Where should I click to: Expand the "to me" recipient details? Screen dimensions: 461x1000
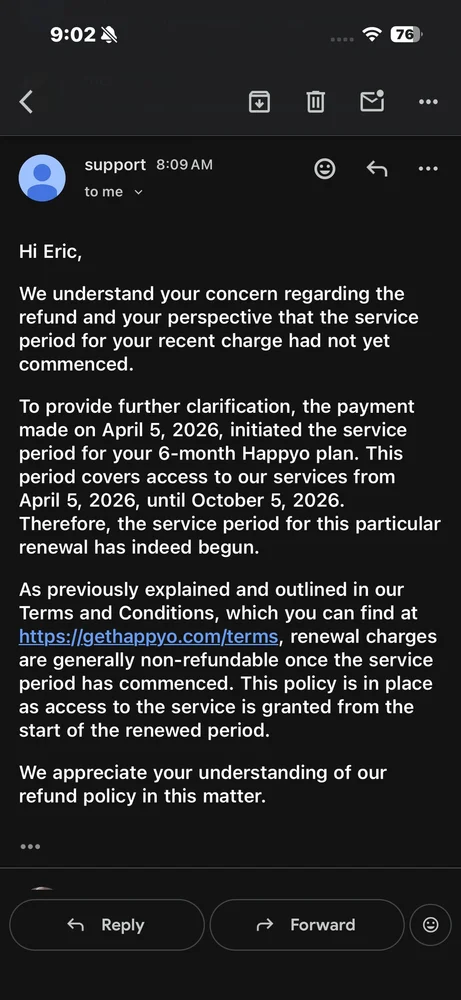(x=113, y=192)
